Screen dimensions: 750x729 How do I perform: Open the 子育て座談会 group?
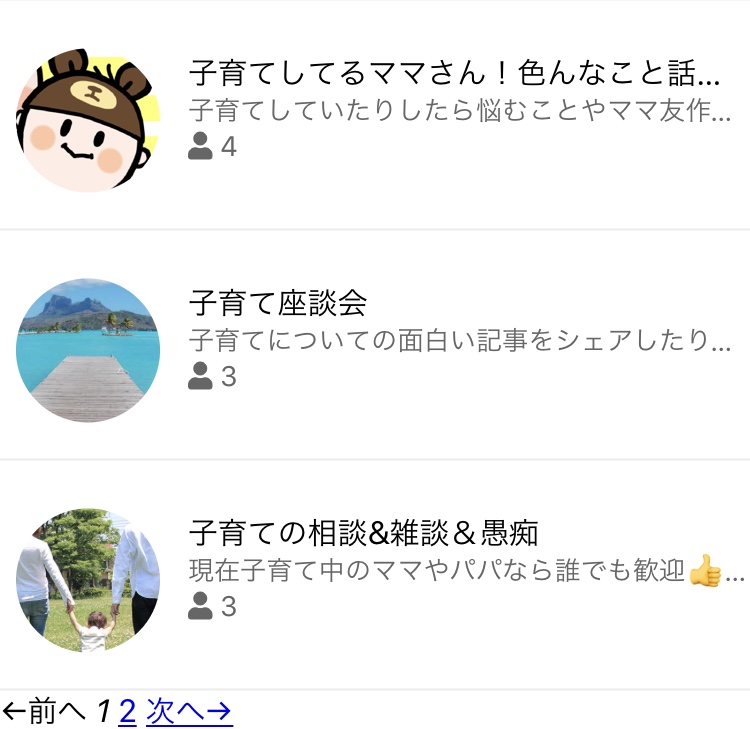point(278,302)
